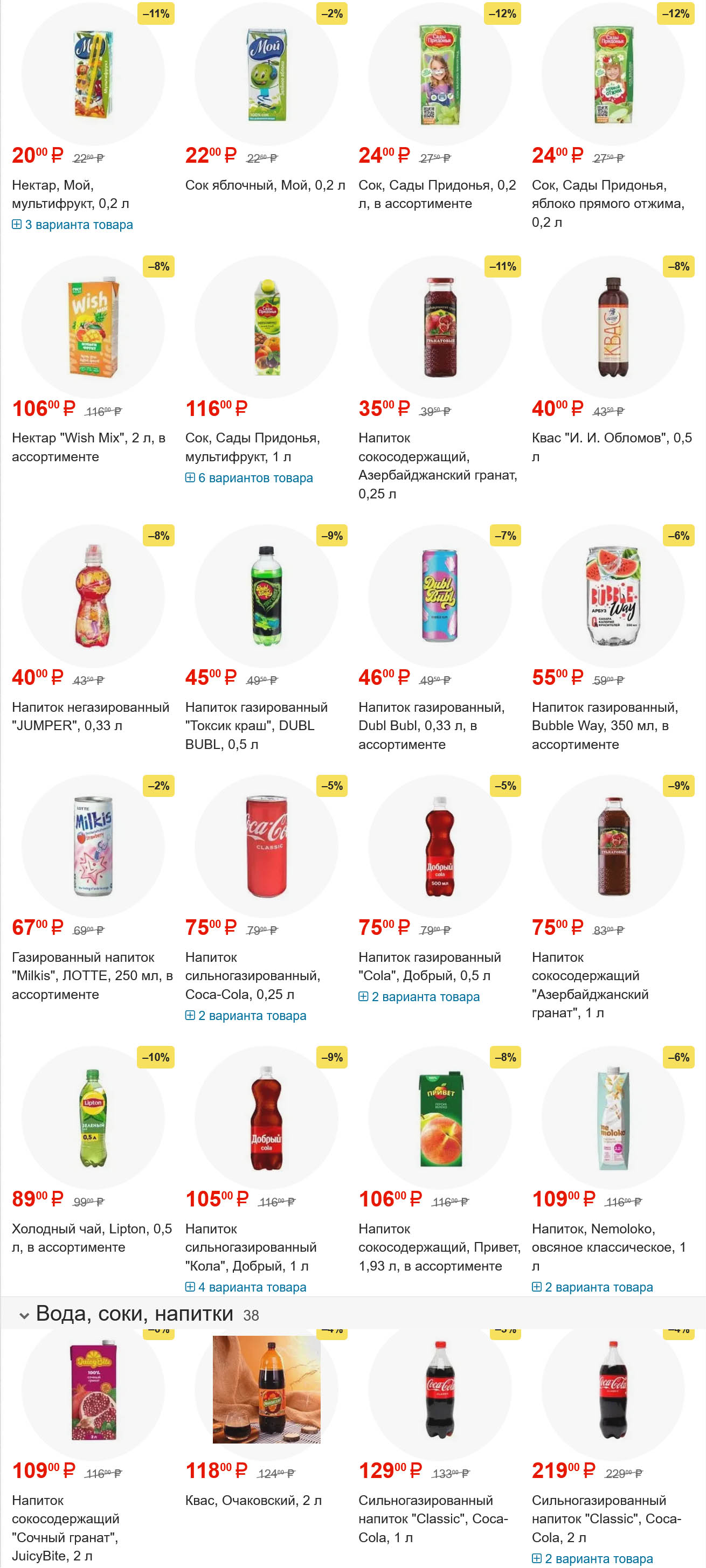This screenshot has height=1568, width=706.
Task: Expand 3 варианта товара under Нектар Мой
Action: 72,225
